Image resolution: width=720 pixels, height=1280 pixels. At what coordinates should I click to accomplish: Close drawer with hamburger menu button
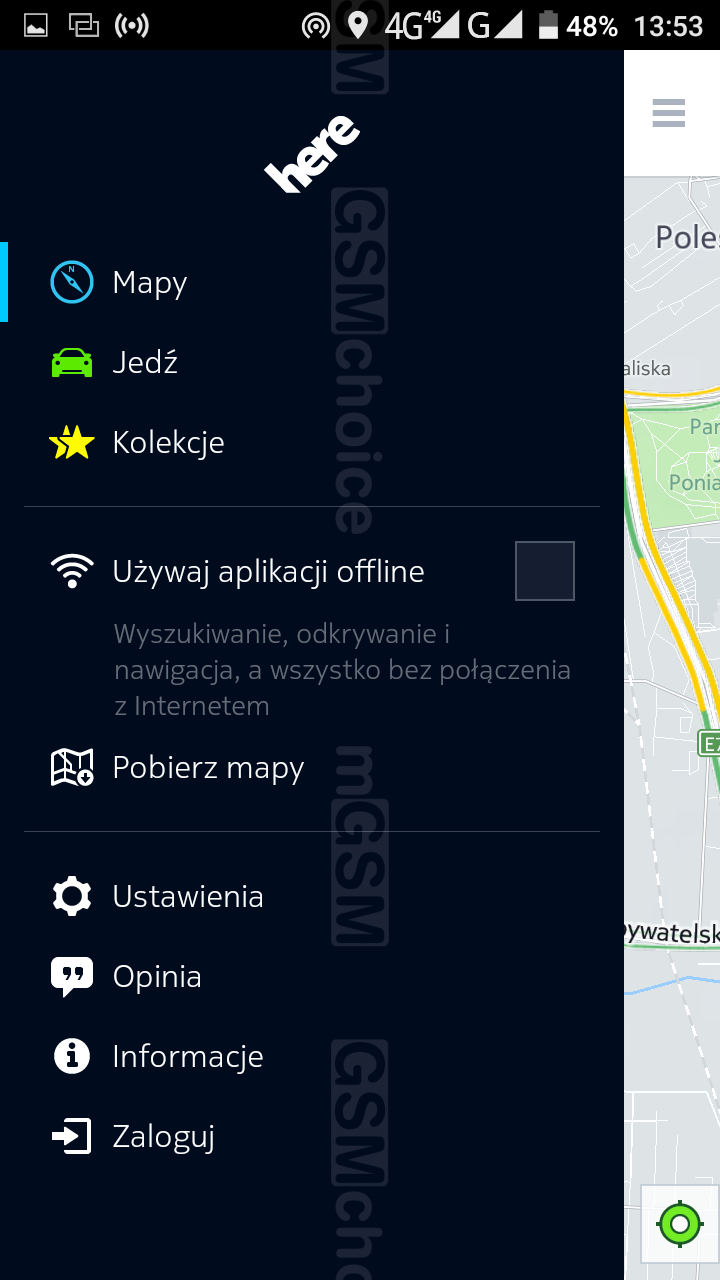[x=668, y=113]
